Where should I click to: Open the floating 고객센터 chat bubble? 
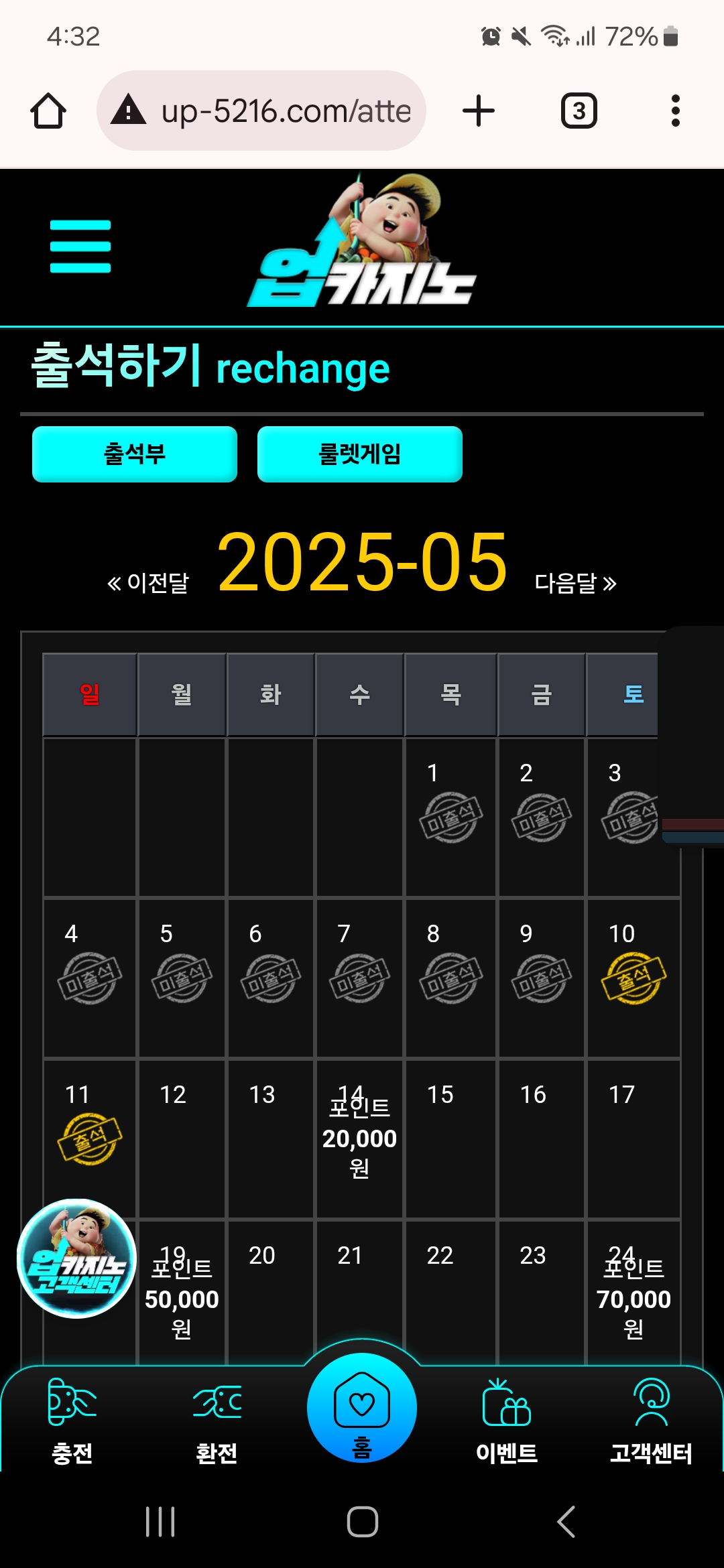(x=76, y=1258)
